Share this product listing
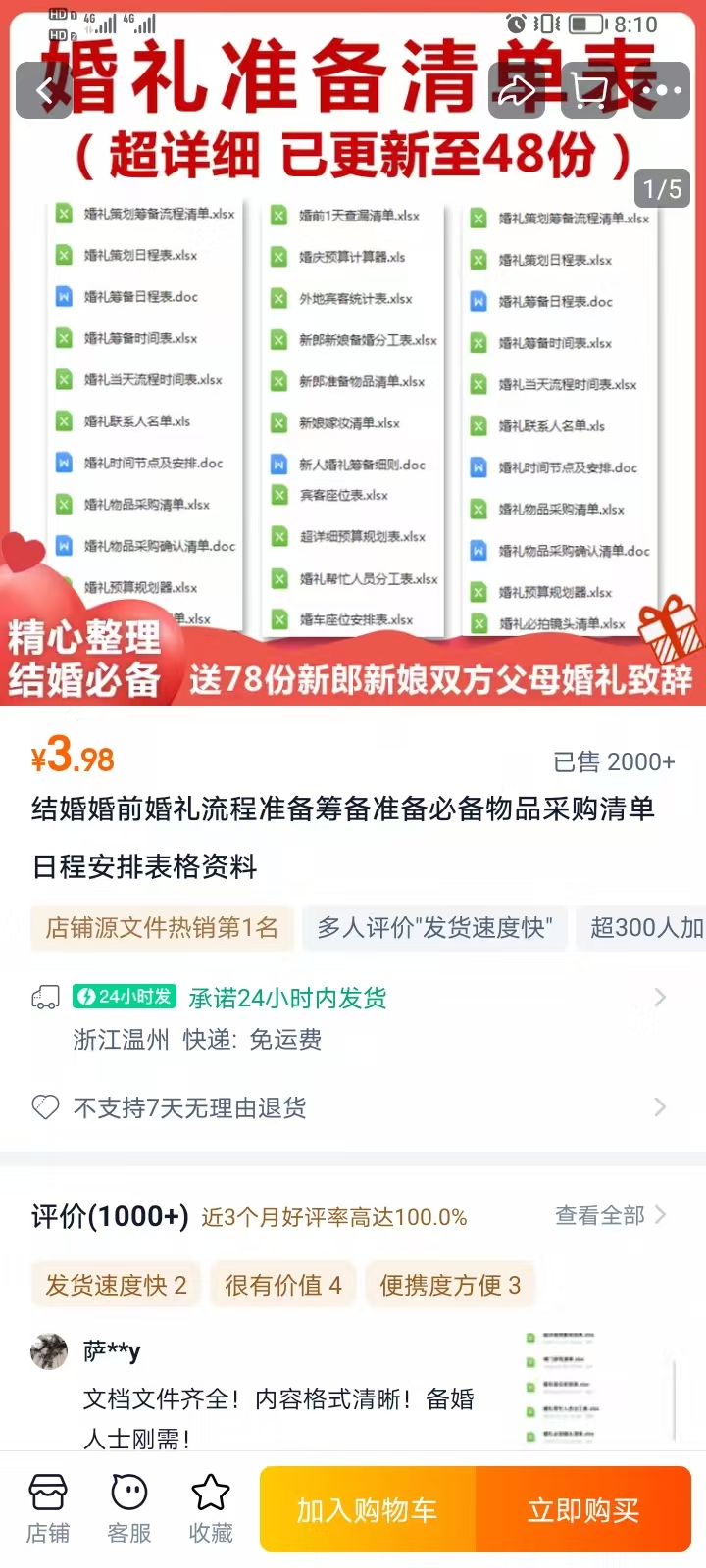Image resolution: width=706 pixels, height=1568 pixels. point(516,91)
